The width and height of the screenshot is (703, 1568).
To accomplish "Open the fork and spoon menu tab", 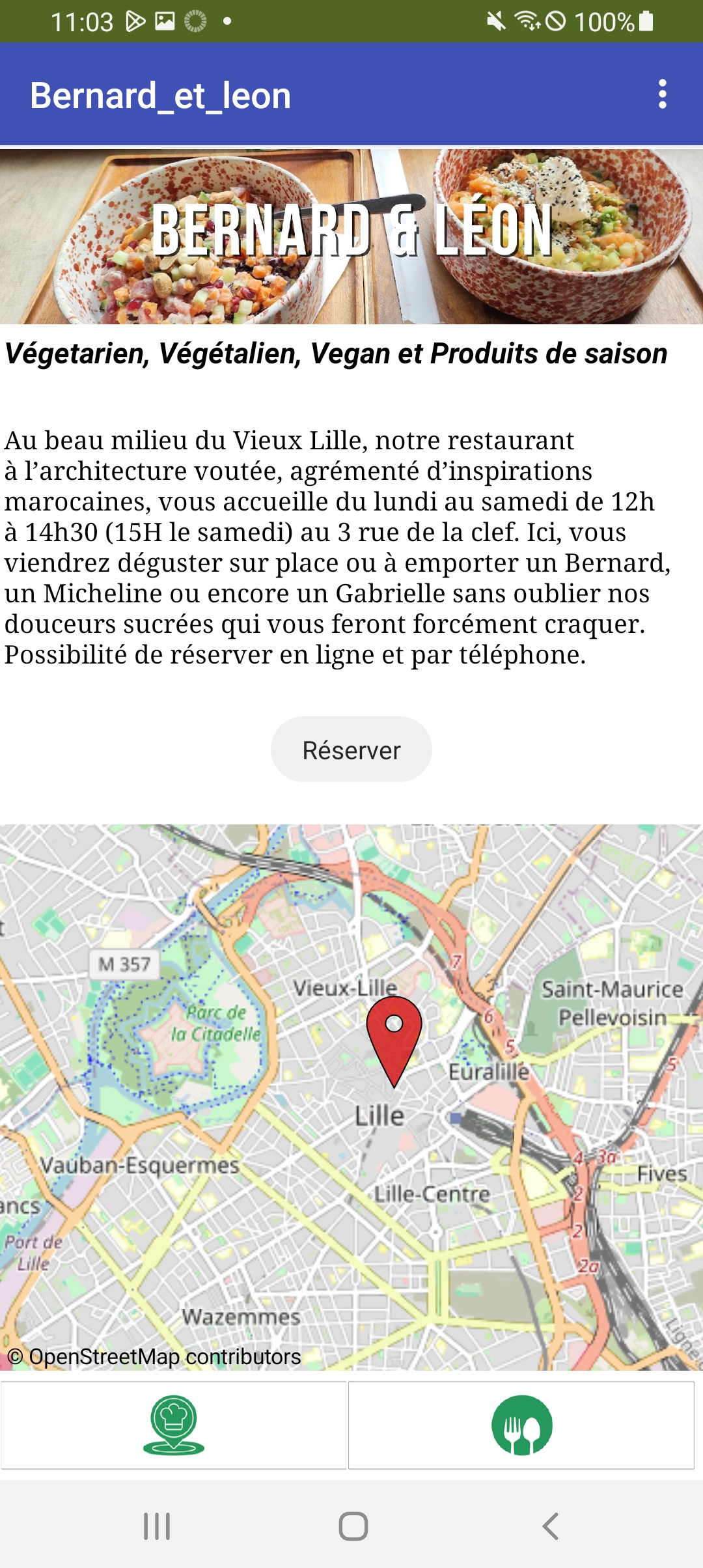I will click(521, 1425).
